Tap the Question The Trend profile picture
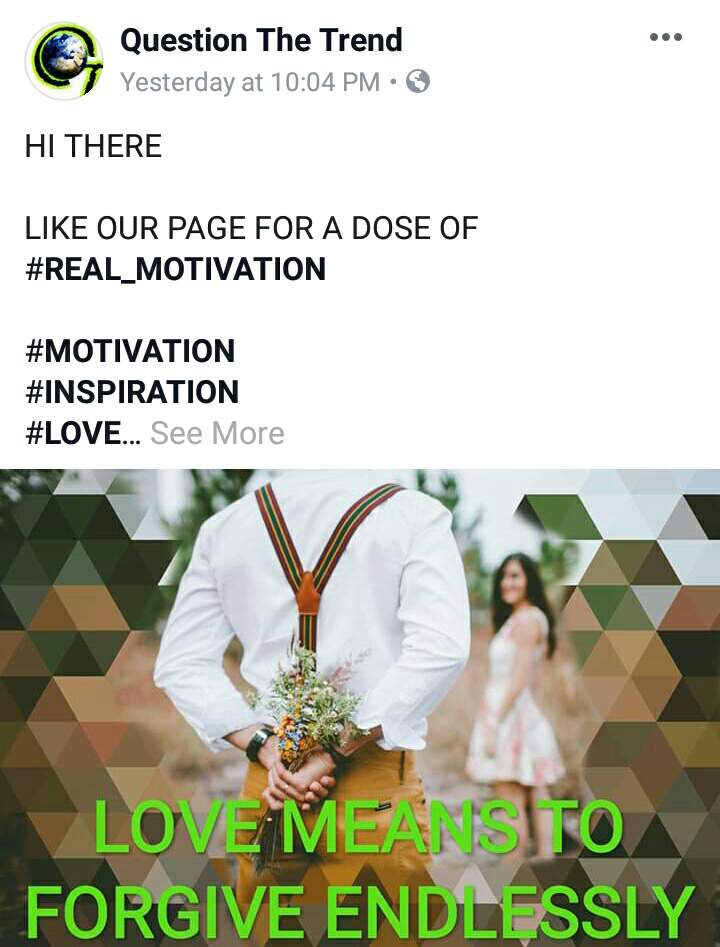This screenshot has height=947, width=720. tap(64, 60)
